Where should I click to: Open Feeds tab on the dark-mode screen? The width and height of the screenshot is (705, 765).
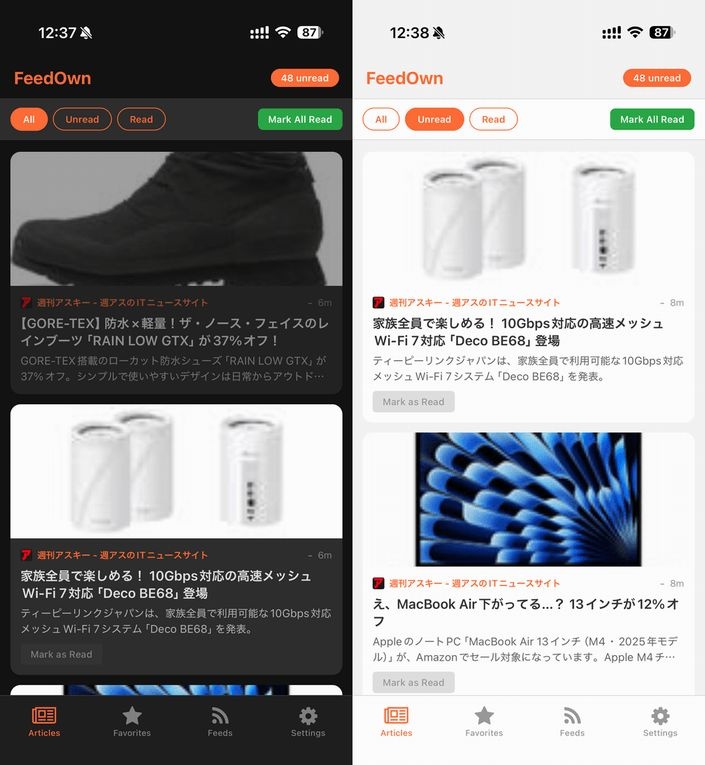point(220,721)
